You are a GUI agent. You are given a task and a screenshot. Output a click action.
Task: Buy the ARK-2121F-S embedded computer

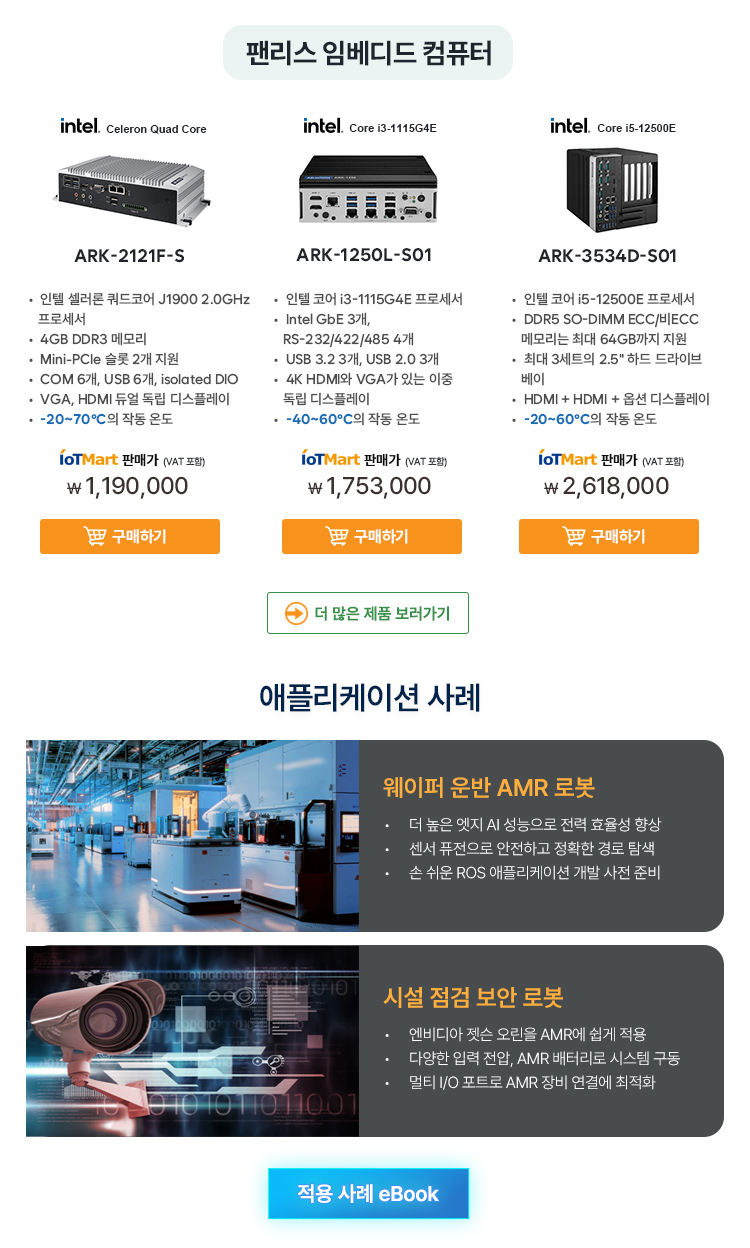click(130, 537)
